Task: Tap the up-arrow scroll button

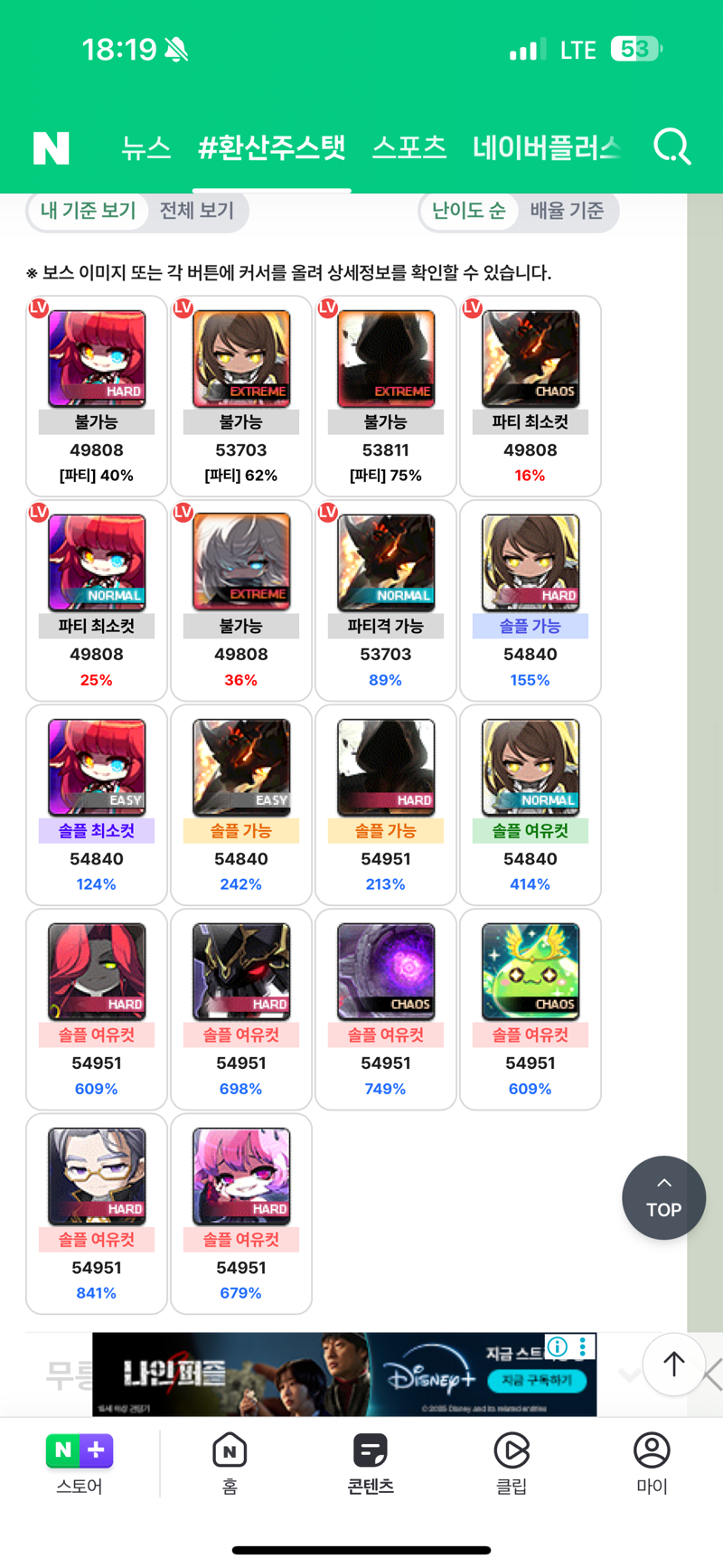Action: 674,1364
